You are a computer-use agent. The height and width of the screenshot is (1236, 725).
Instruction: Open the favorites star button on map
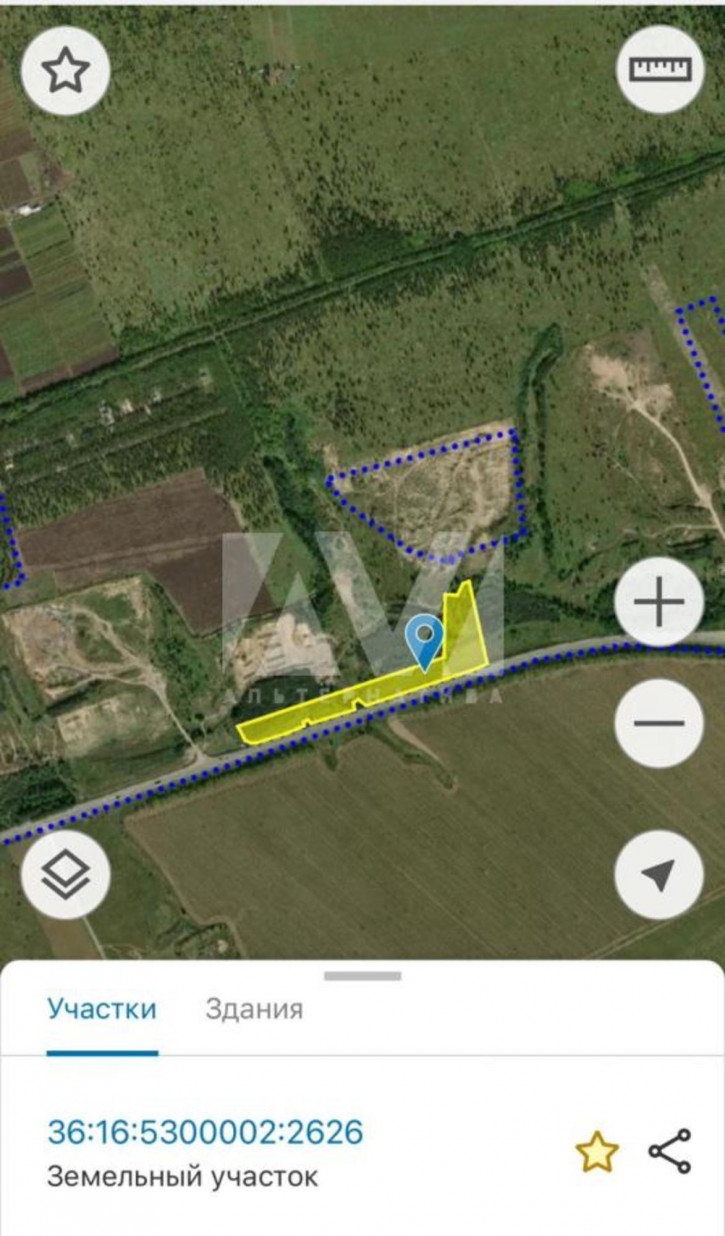tap(66, 70)
